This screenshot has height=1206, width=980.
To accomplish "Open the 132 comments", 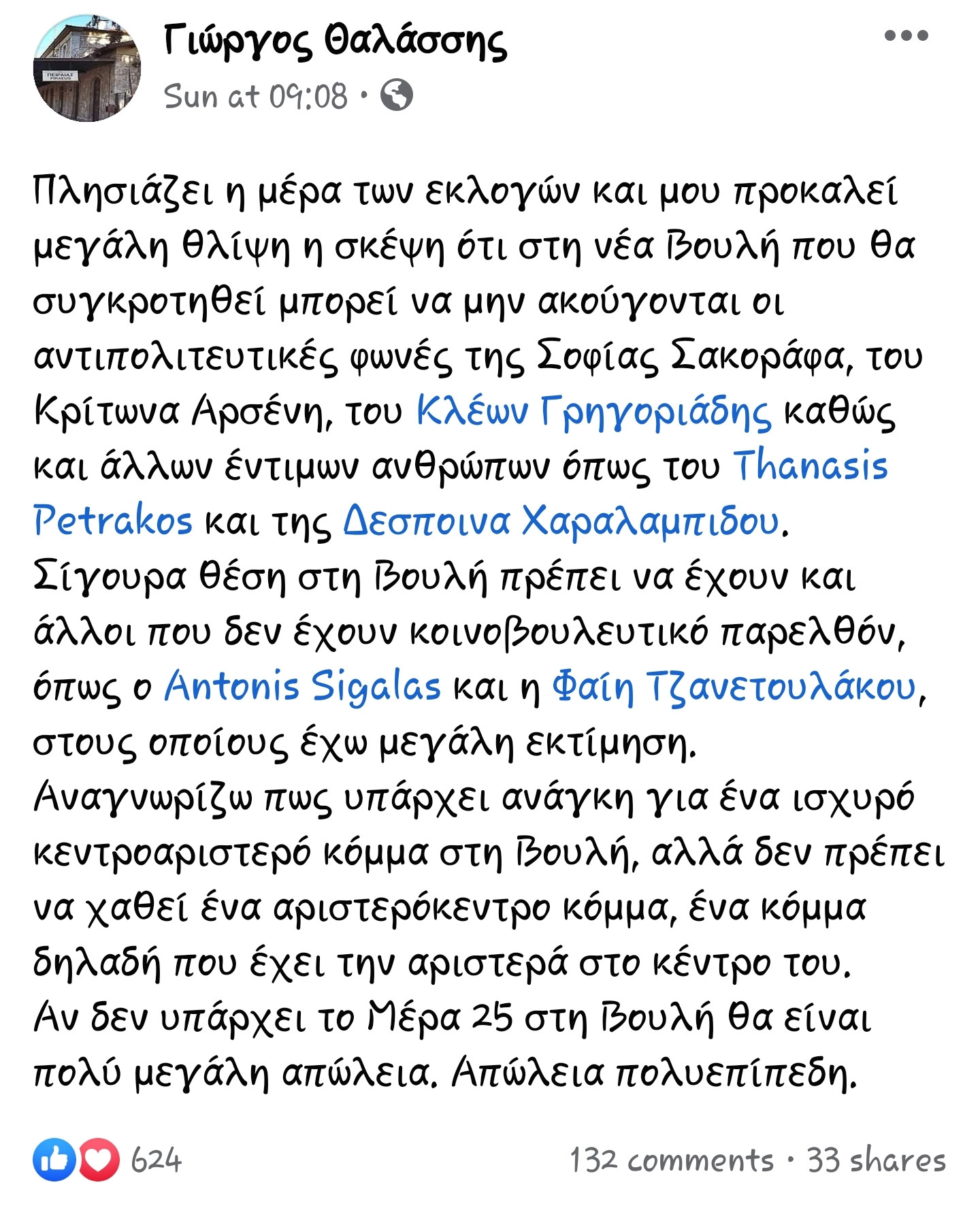I will pos(672,1160).
